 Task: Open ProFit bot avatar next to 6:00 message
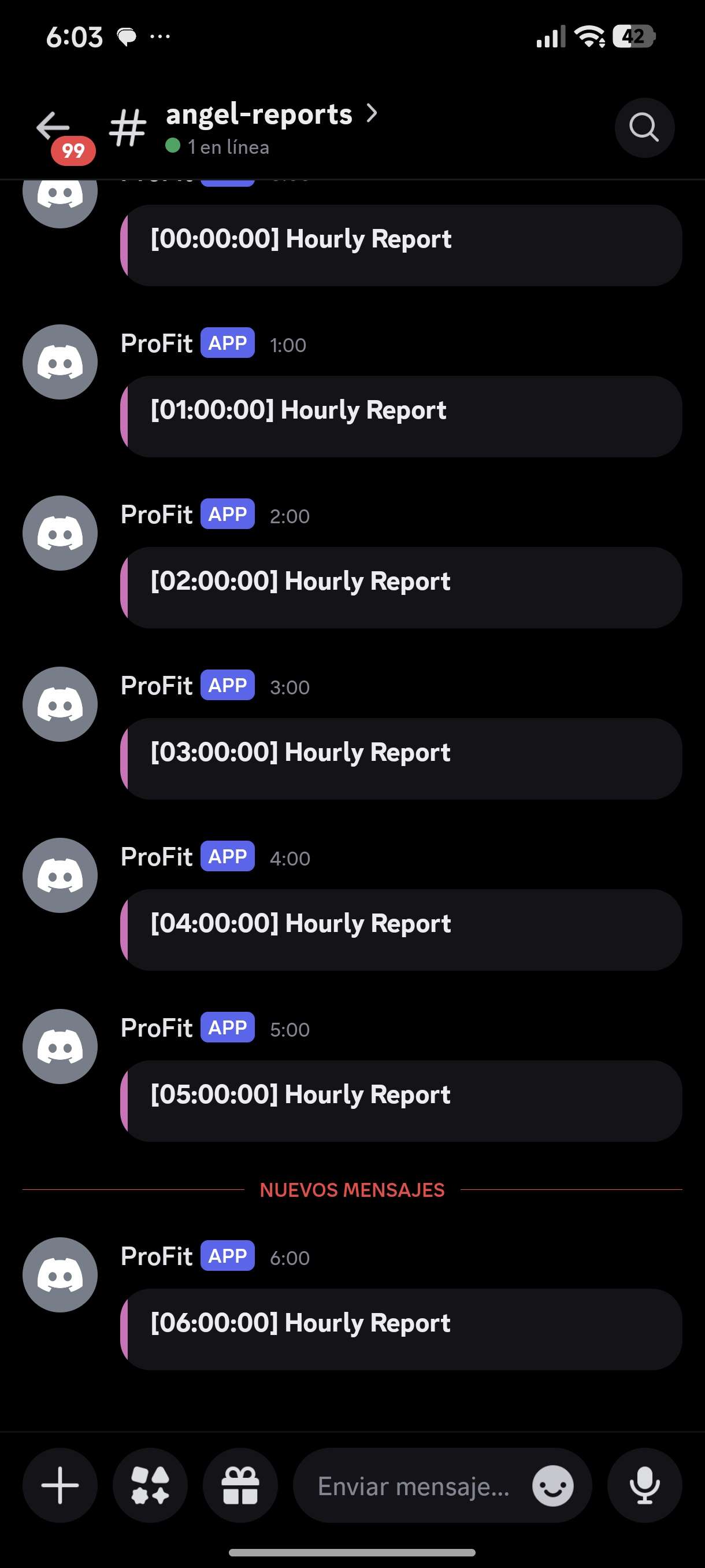click(x=59, y=1275)
